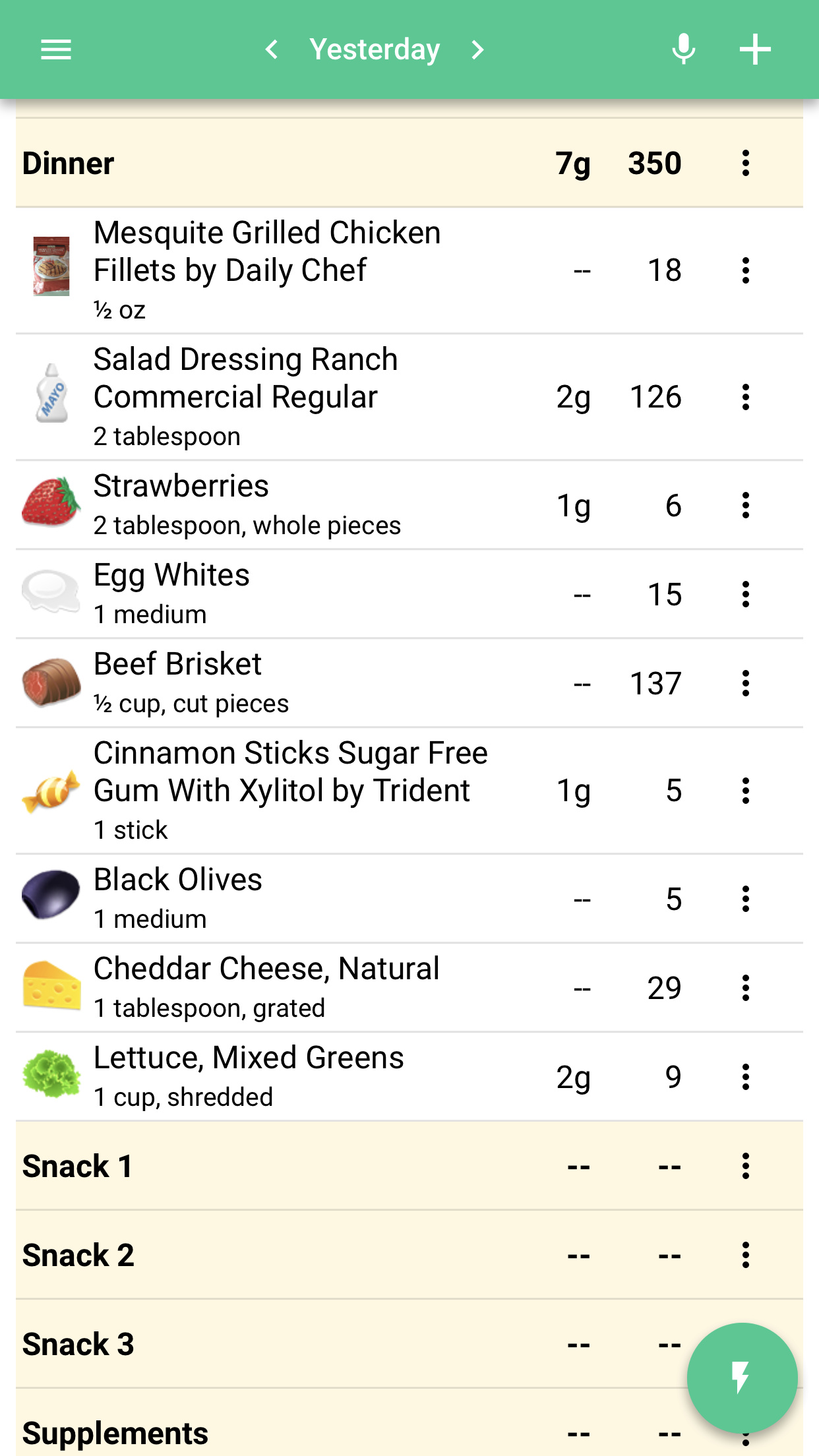
Task: Start voice input with the microphone
Action: (684, 49)
